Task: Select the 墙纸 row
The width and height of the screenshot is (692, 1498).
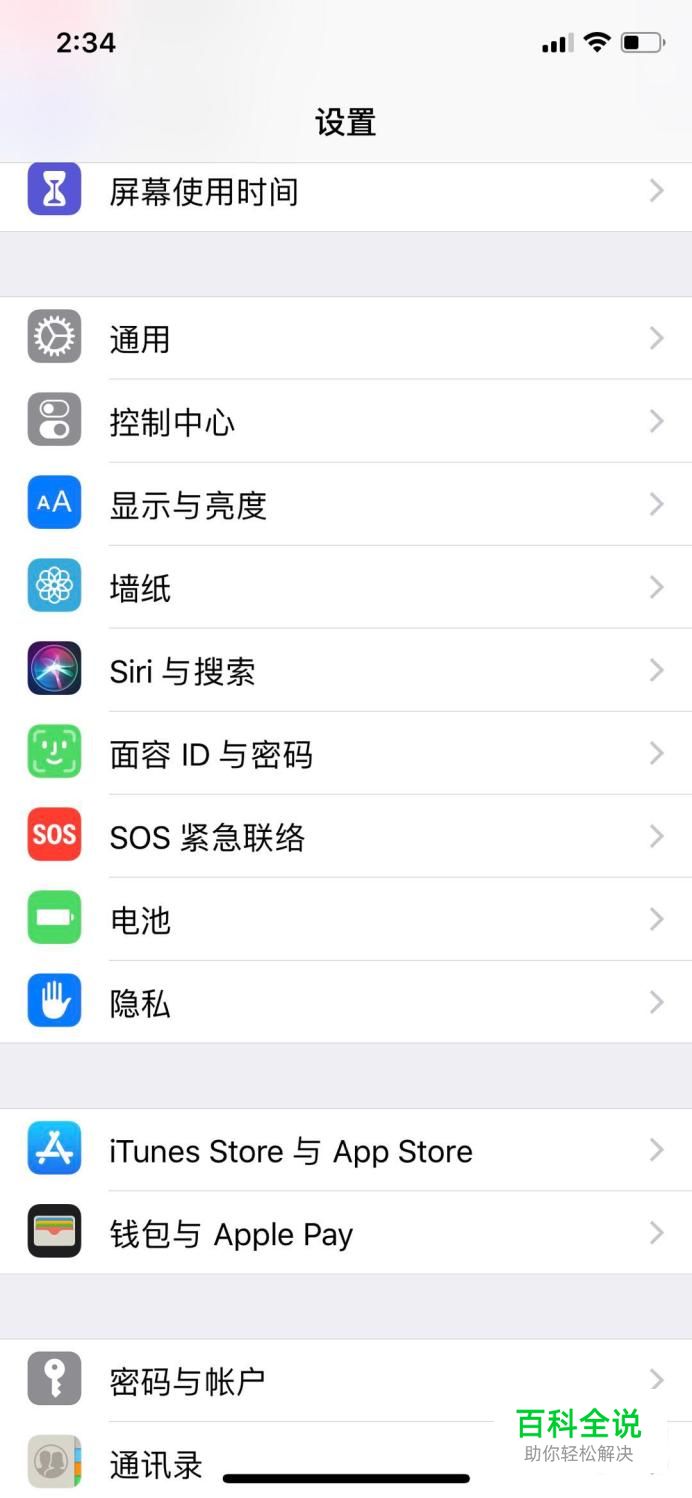Action: tap(140, 588)
